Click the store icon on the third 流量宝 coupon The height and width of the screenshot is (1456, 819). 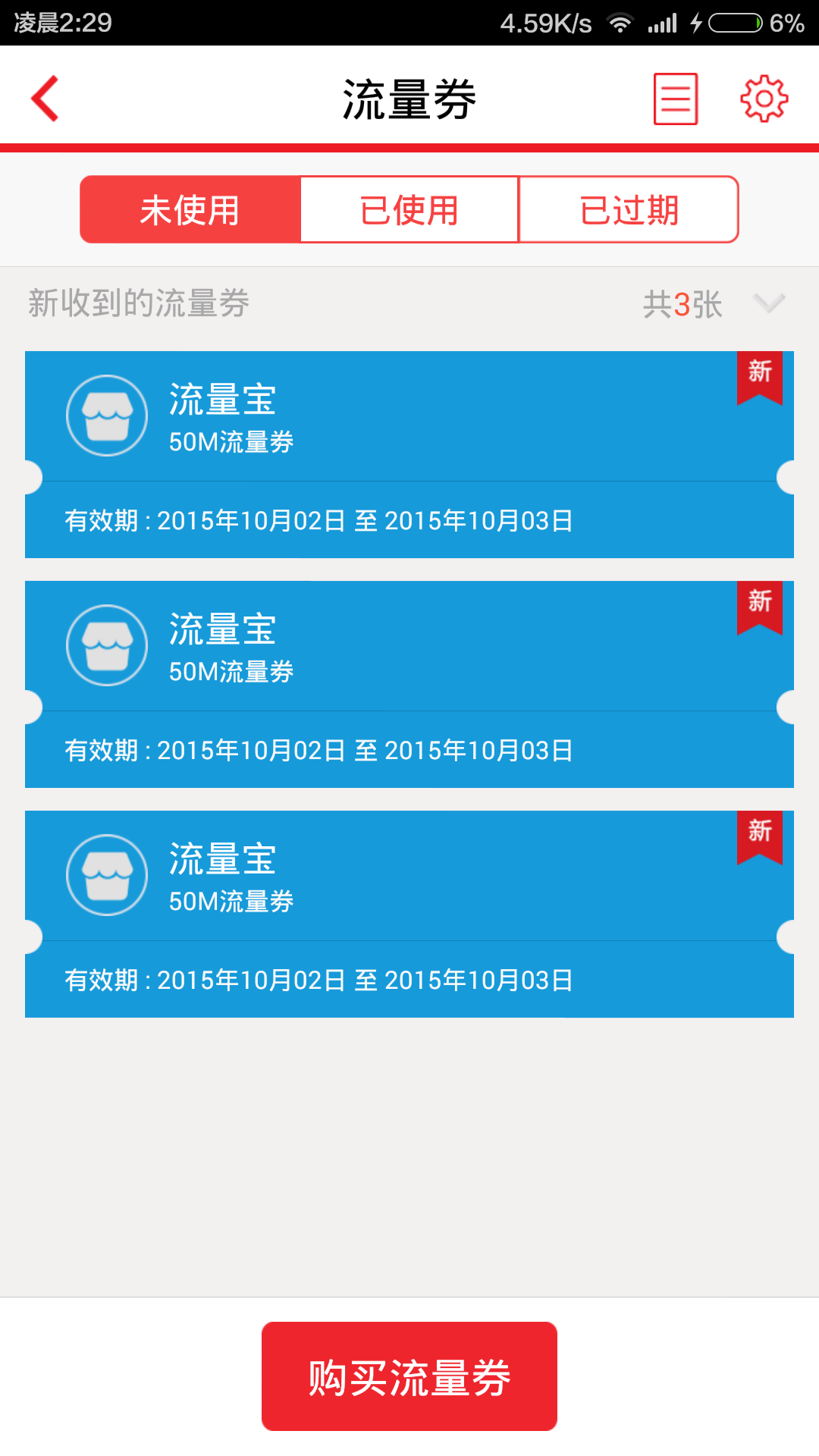click(106, 875)
